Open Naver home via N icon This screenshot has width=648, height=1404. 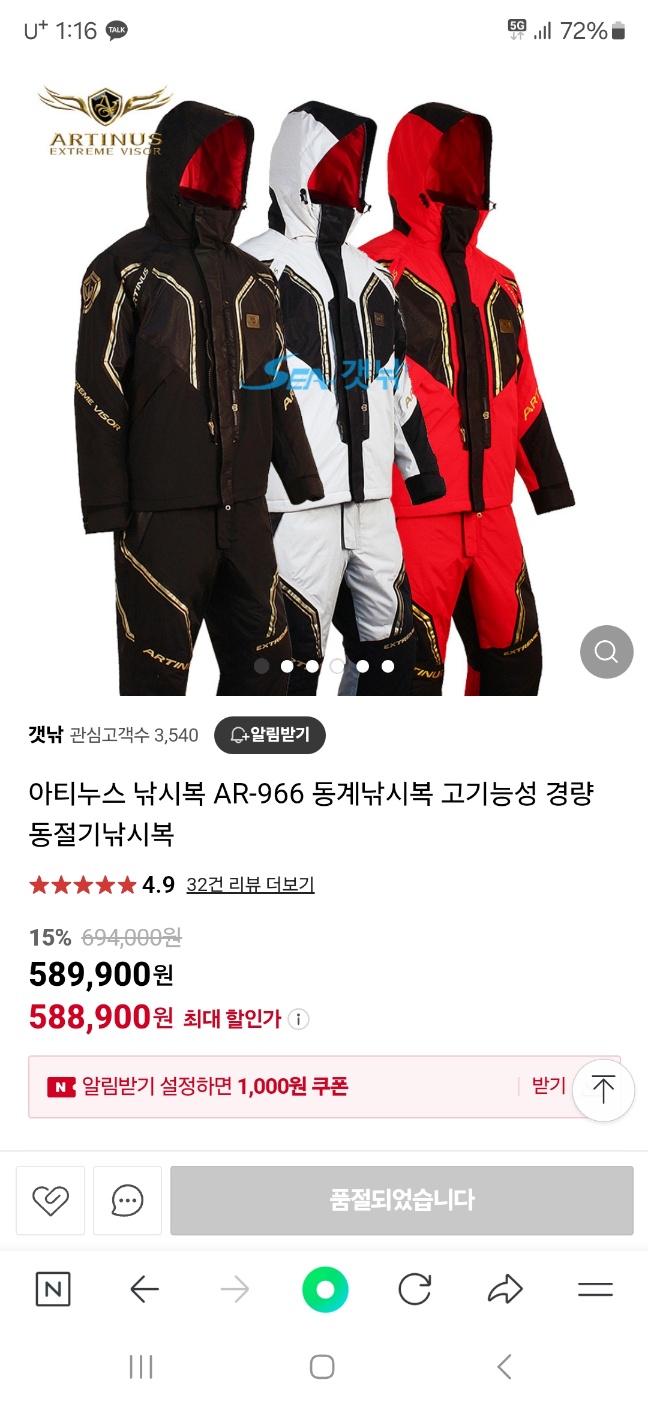pyautogui.click(x=53, y=1290)
